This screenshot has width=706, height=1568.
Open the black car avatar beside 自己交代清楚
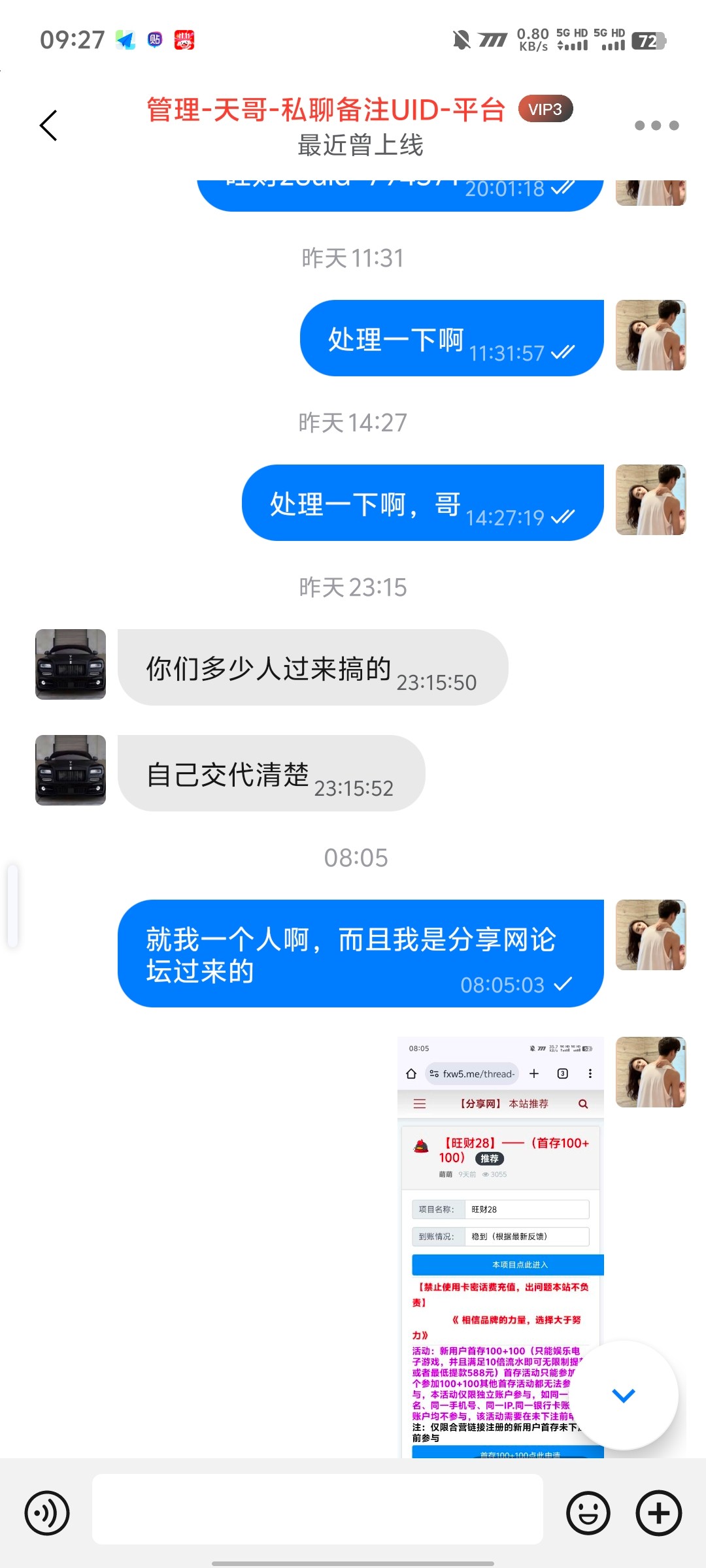[x=71, y=770]
